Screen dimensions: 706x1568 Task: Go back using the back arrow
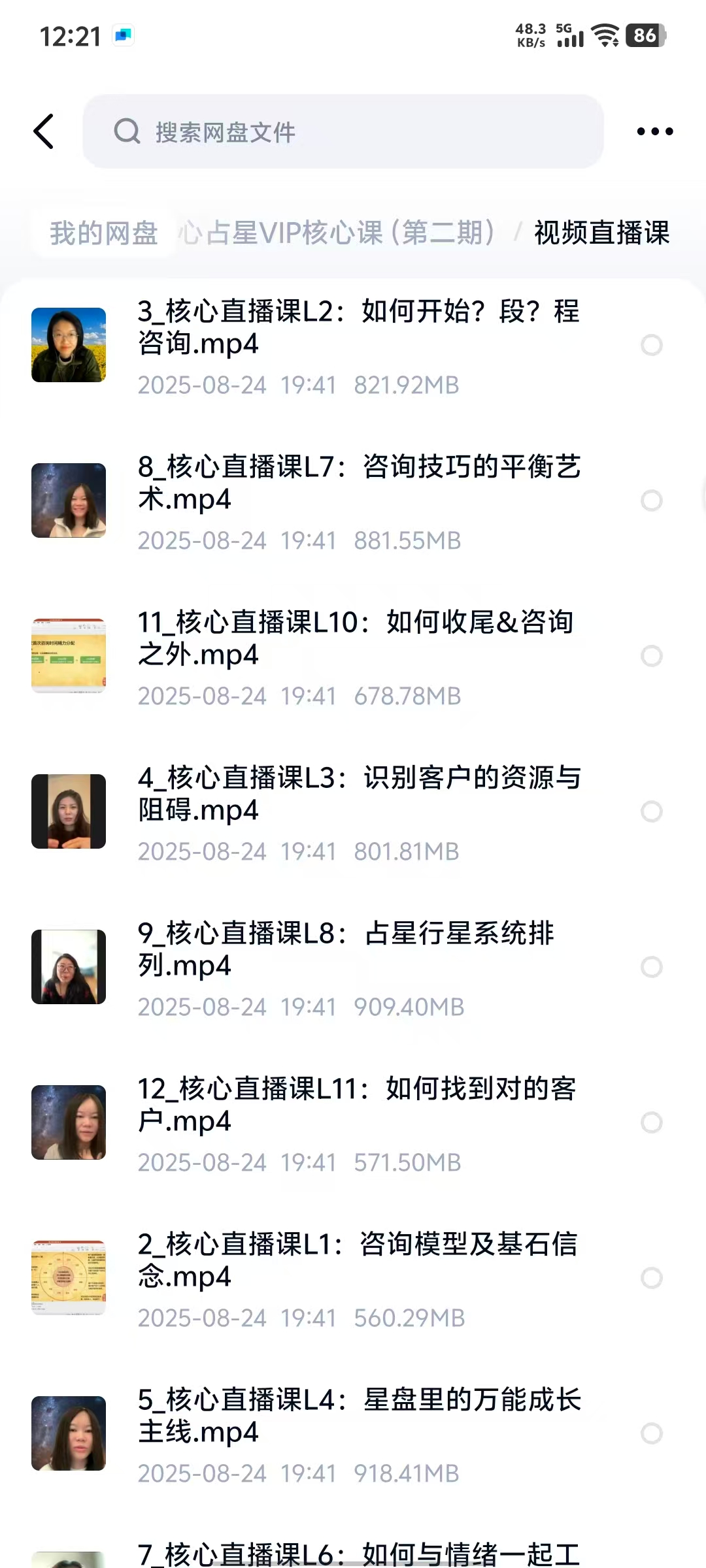click(44, 131)
